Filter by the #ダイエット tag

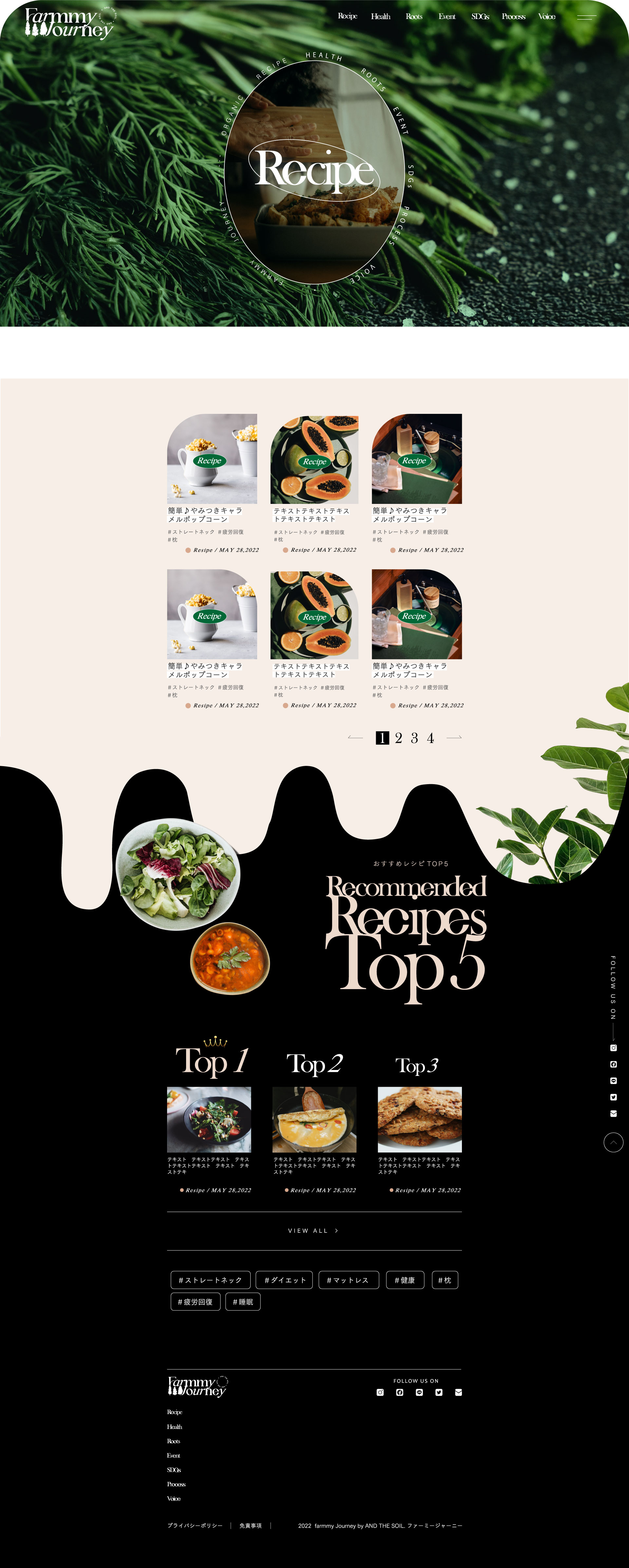point(284,1280)
